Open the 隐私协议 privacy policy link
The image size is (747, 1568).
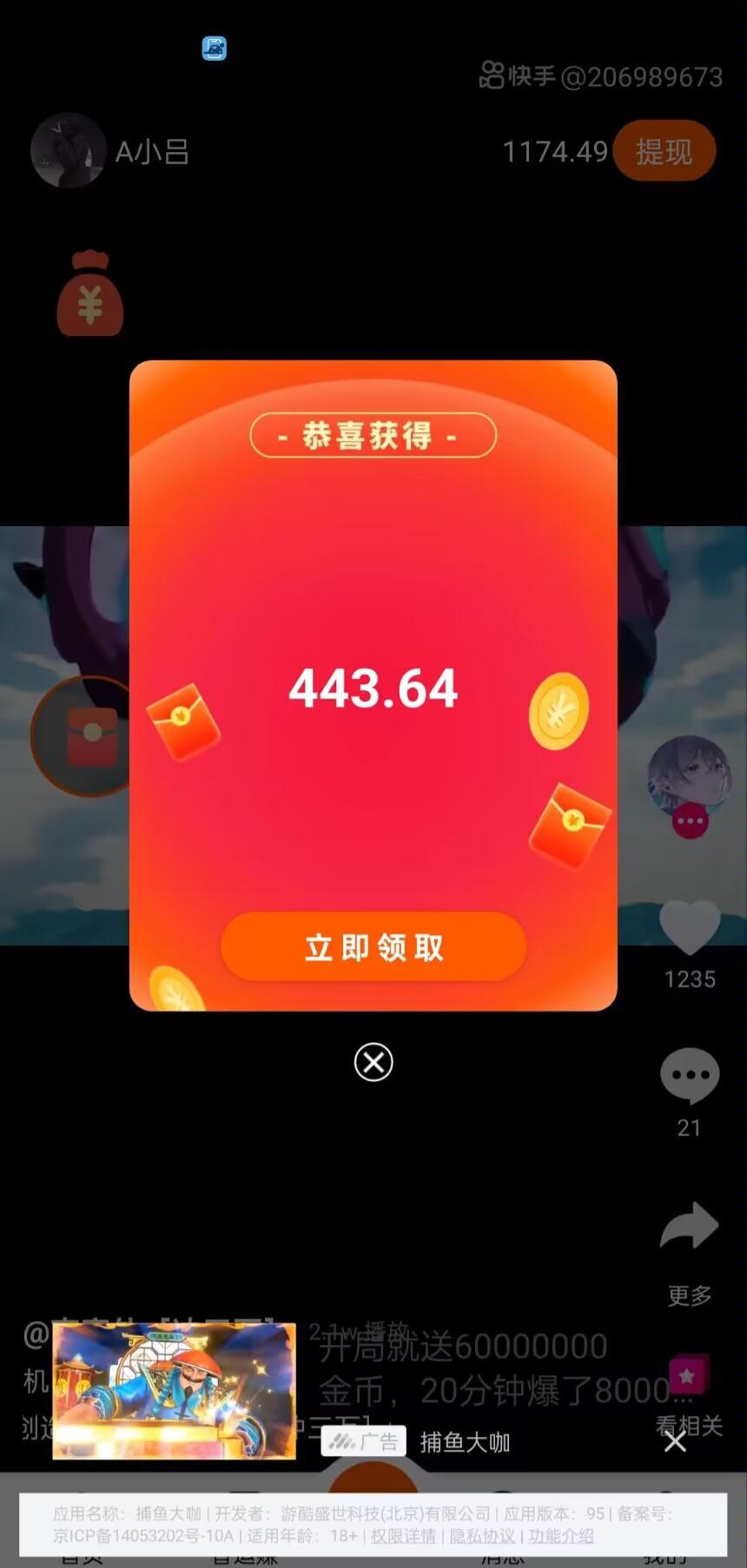point(481,1536)
